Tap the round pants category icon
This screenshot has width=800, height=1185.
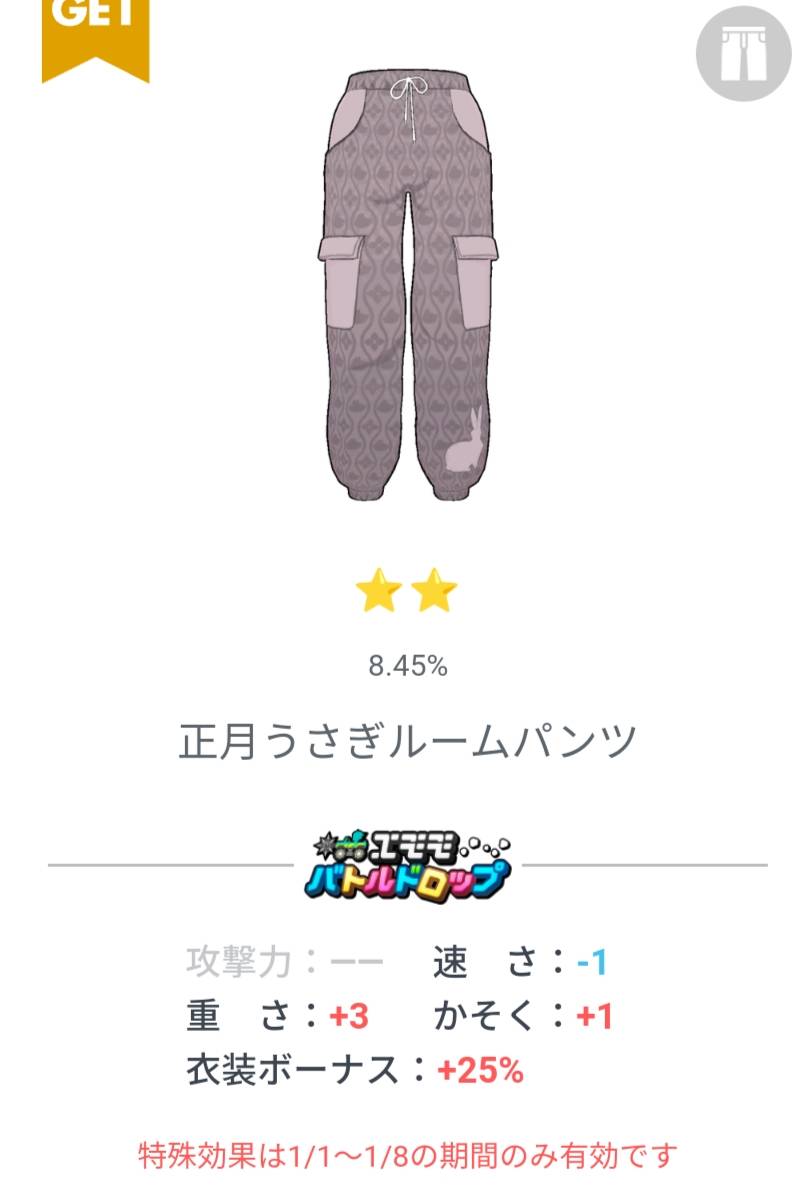(742, 54)
